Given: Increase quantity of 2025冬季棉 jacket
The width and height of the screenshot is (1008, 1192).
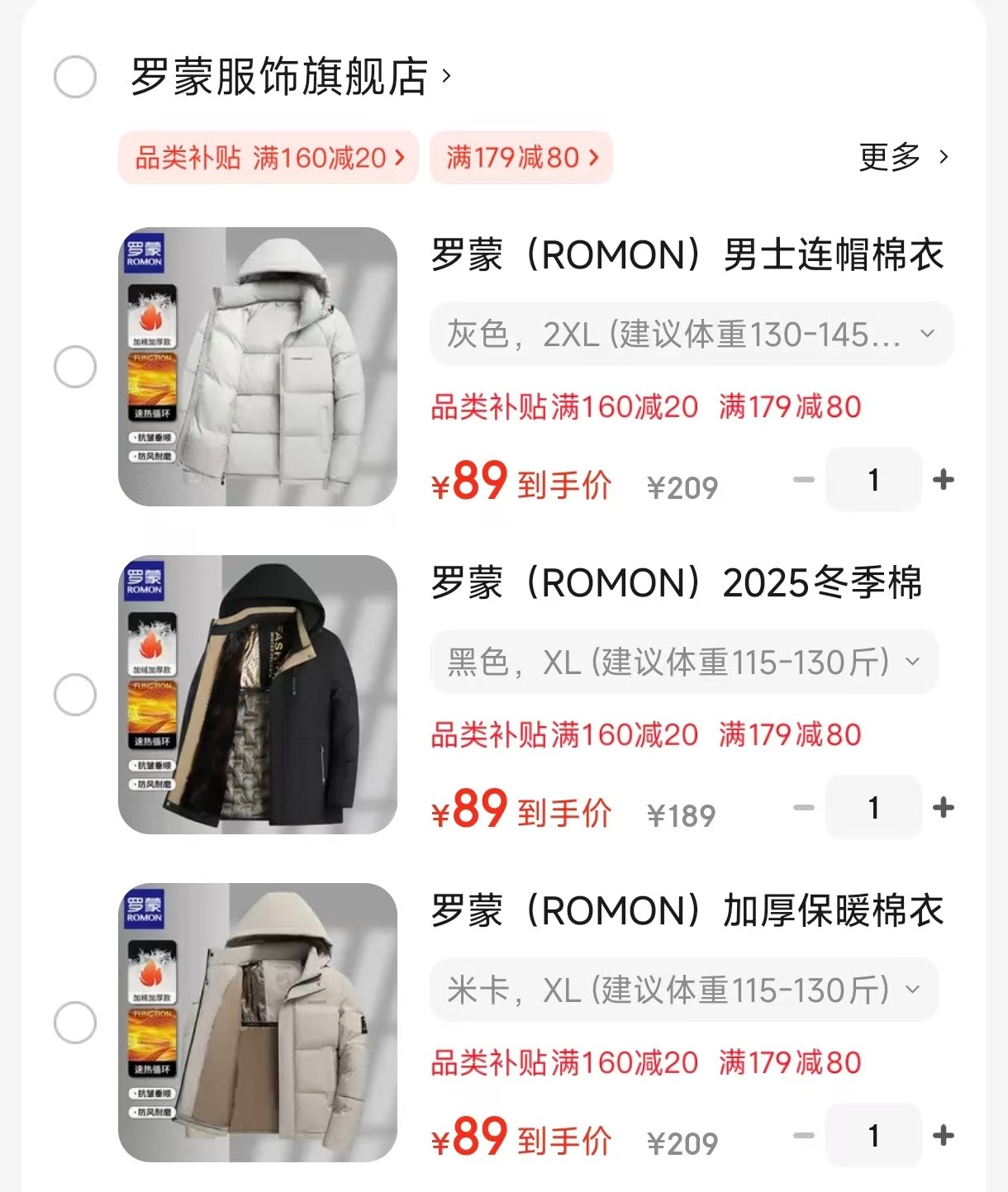Looking at the screenshot, I should (x=943, y=808).
